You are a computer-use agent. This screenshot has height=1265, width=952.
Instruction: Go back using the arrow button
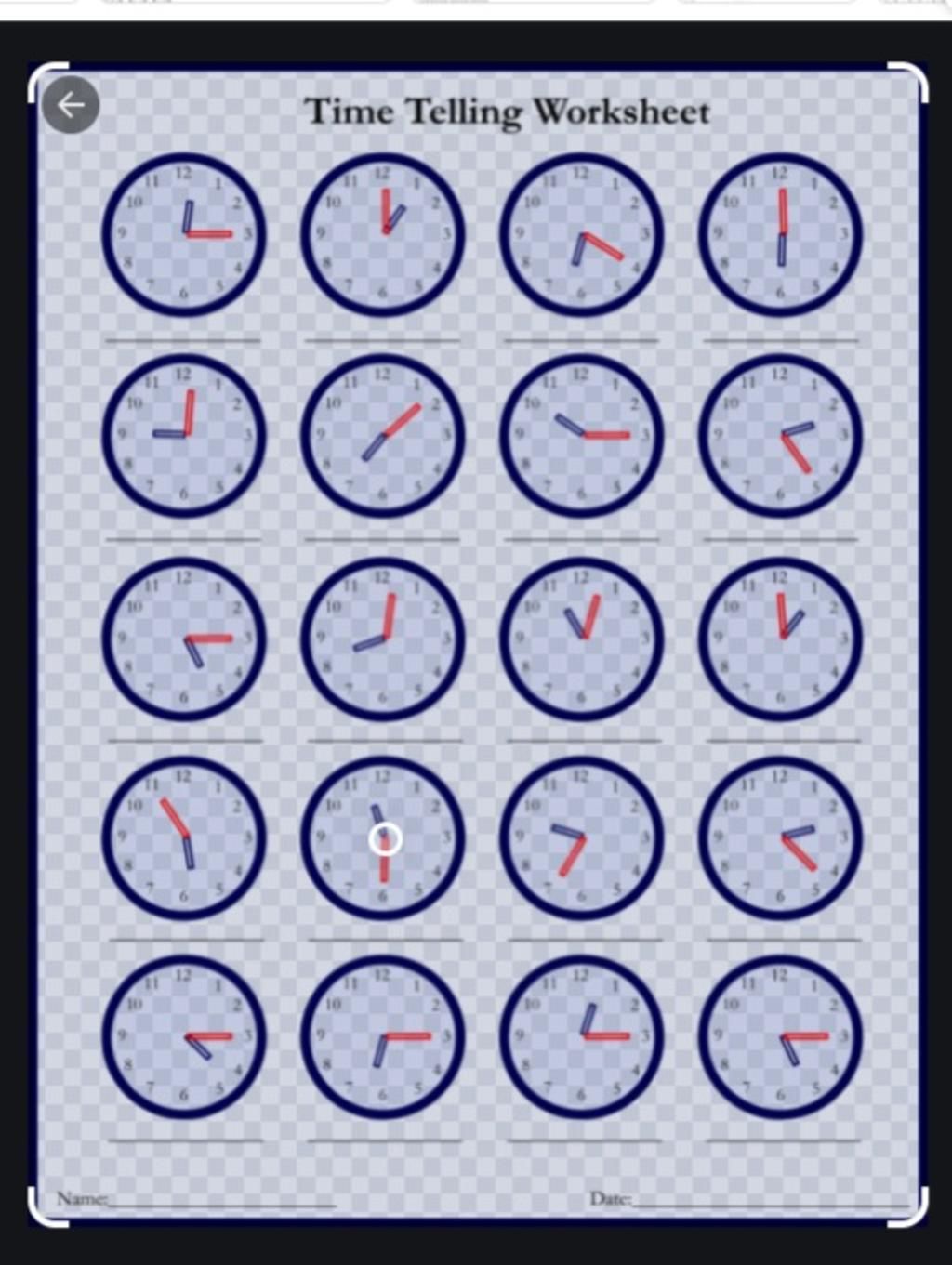(71, 105)
